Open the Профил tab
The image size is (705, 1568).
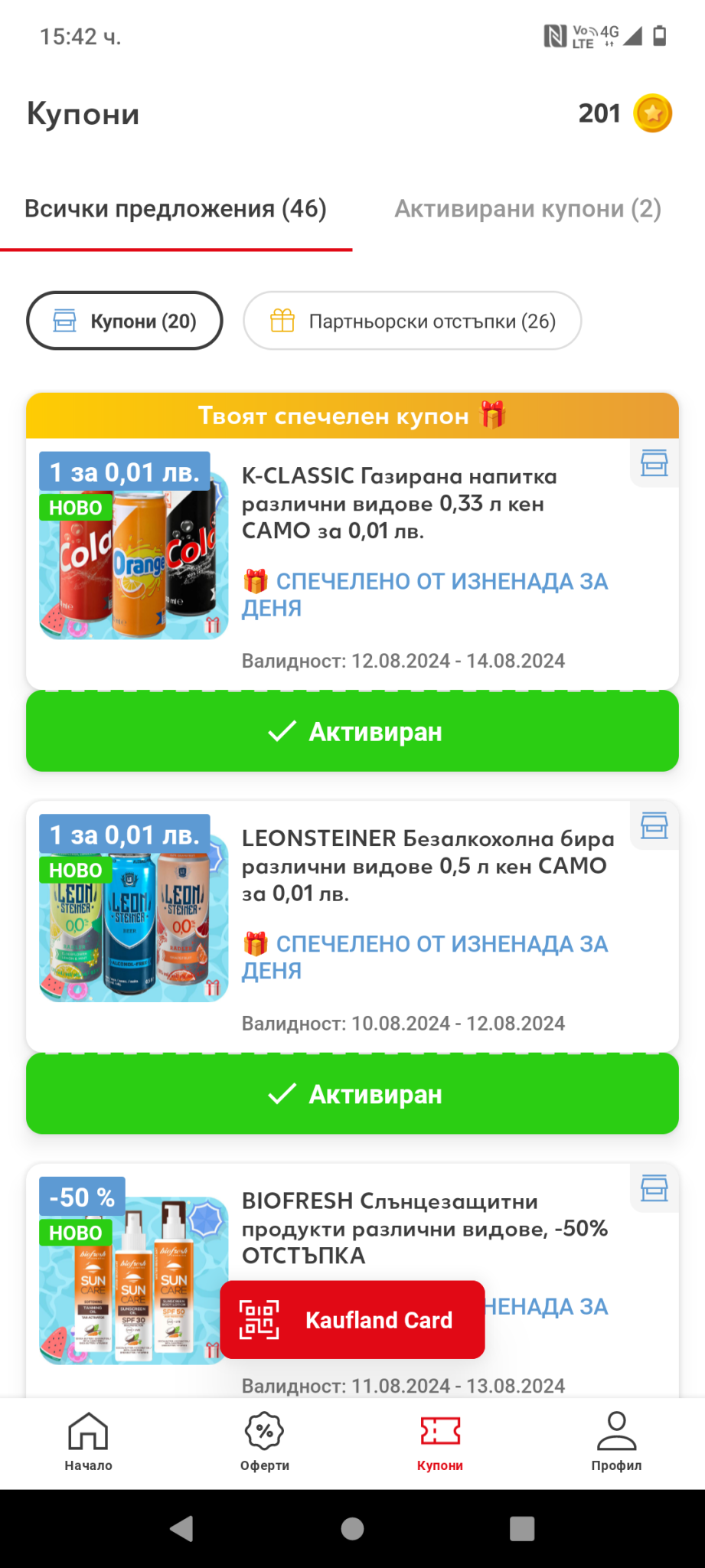616,1442
